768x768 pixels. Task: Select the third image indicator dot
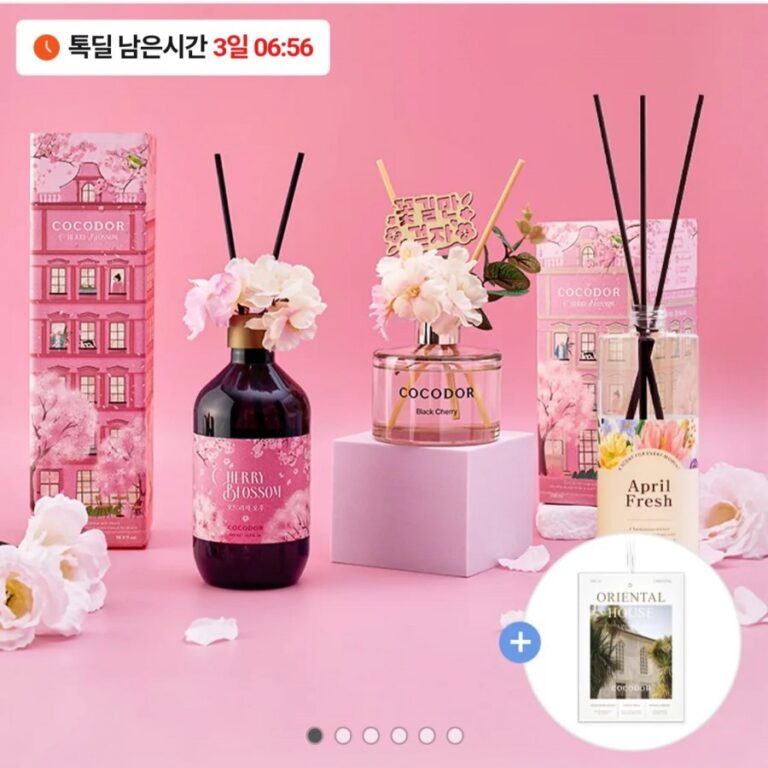371,735
